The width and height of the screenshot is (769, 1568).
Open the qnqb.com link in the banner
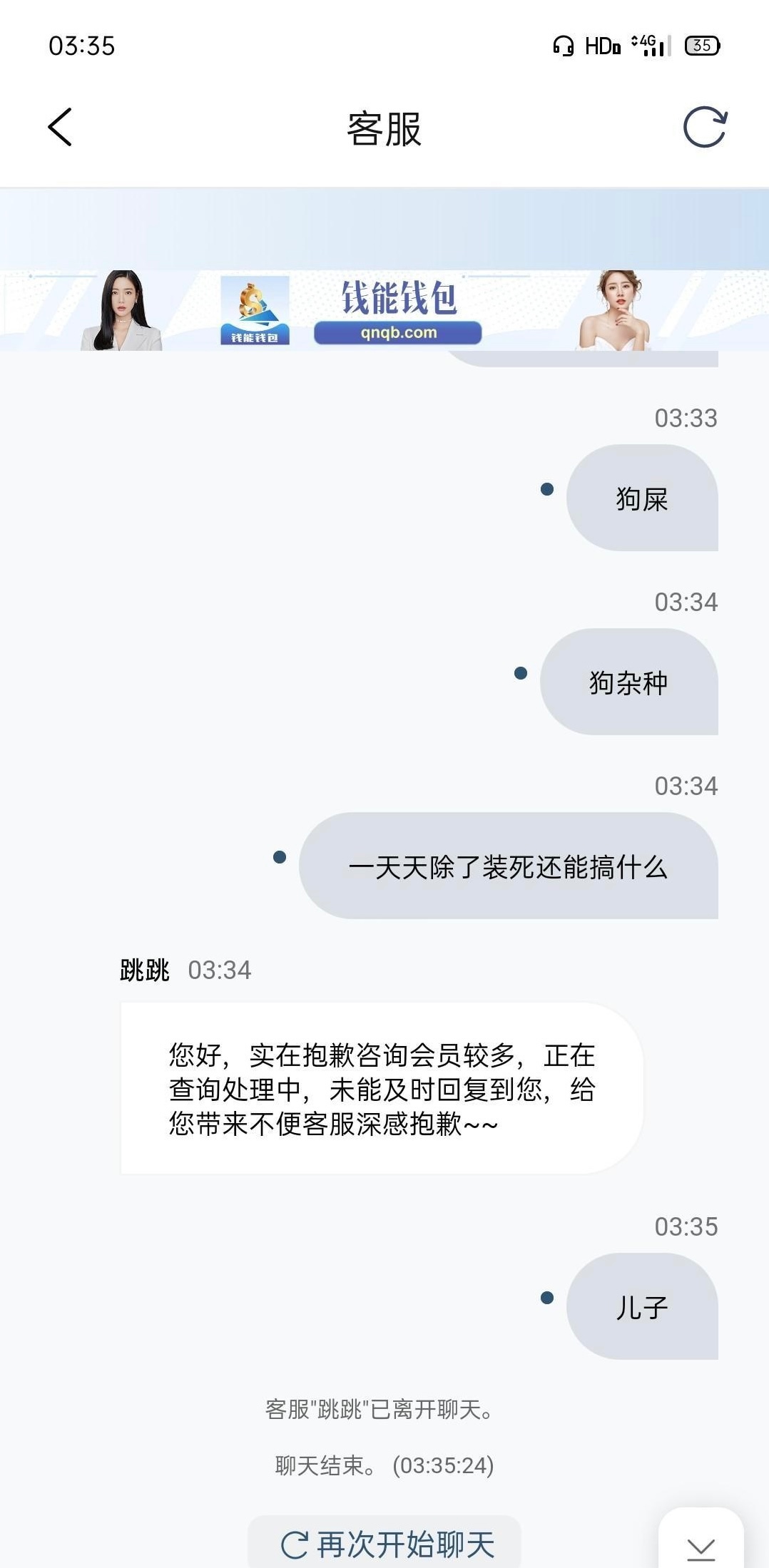[x=397, y=332]
